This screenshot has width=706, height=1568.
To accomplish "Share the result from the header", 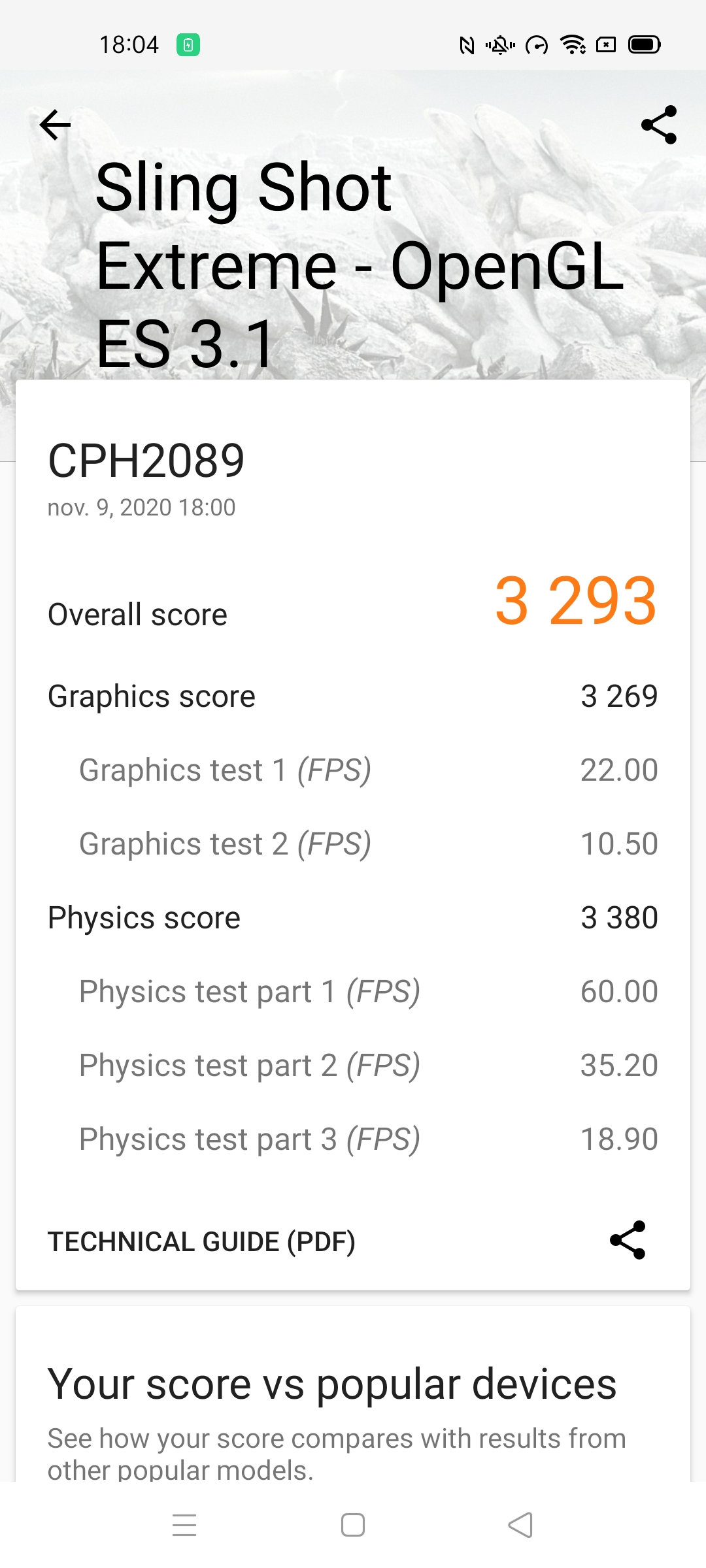I will click(x=659, y=125).
